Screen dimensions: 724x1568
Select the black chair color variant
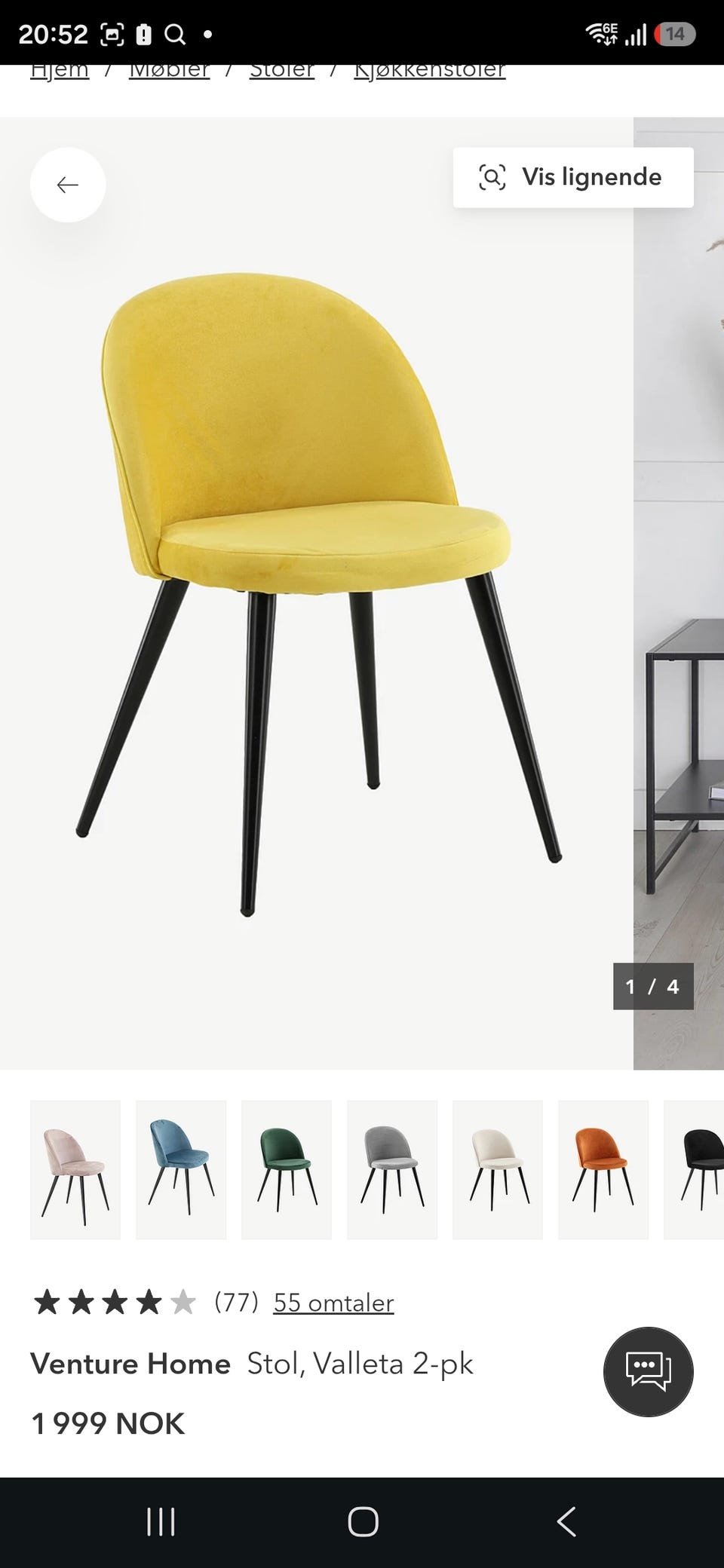pyautogui.click(x=694, y=1170)
